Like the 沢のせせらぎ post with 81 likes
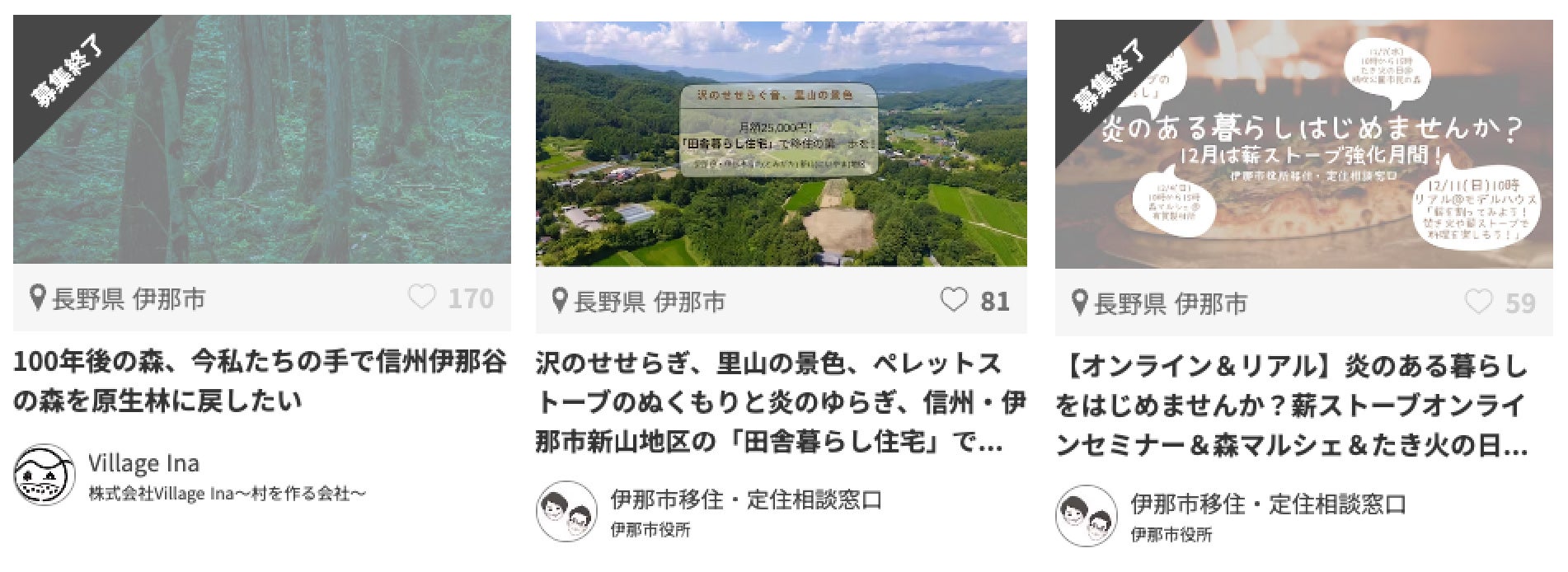The width and height of the screenshot is (1568, 572). 954,300
